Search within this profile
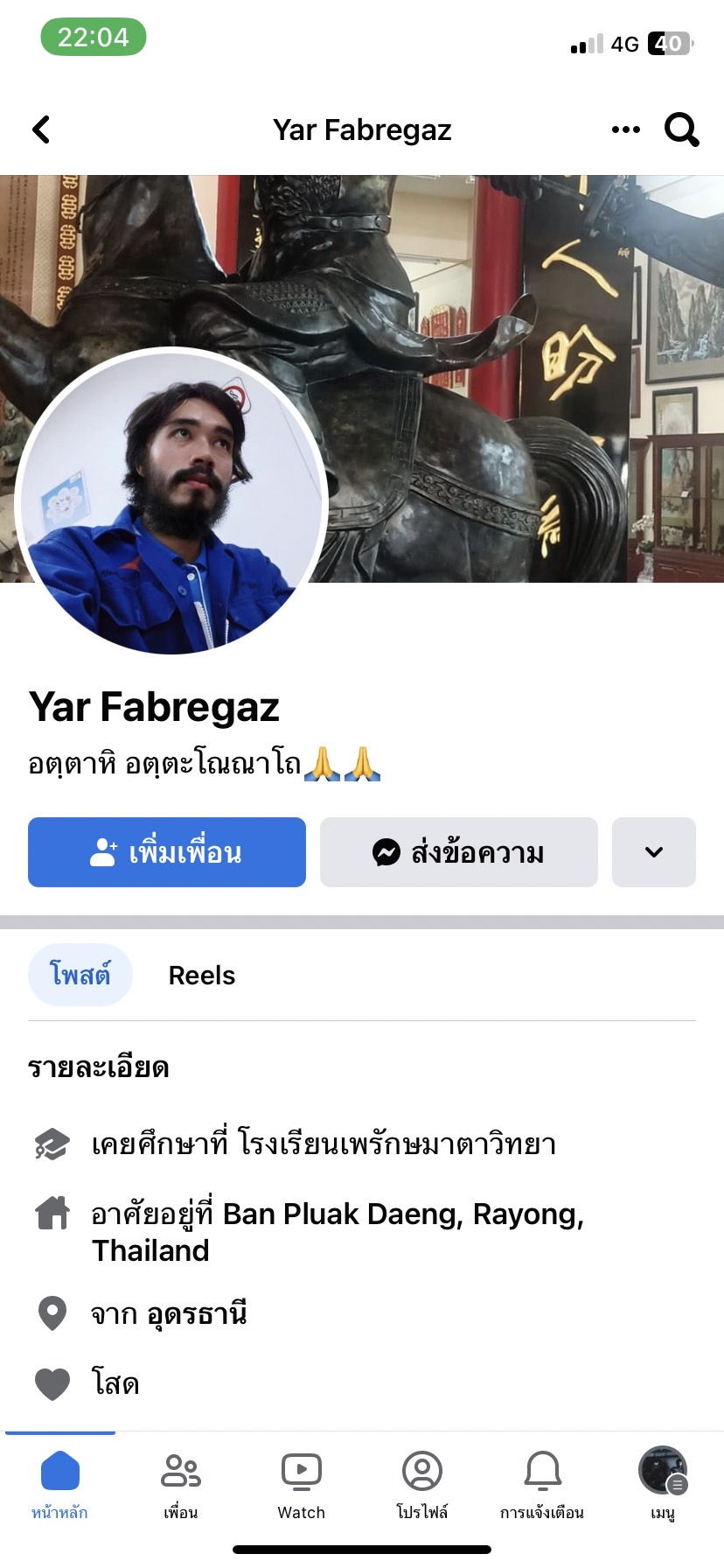 tap(681, 129)
